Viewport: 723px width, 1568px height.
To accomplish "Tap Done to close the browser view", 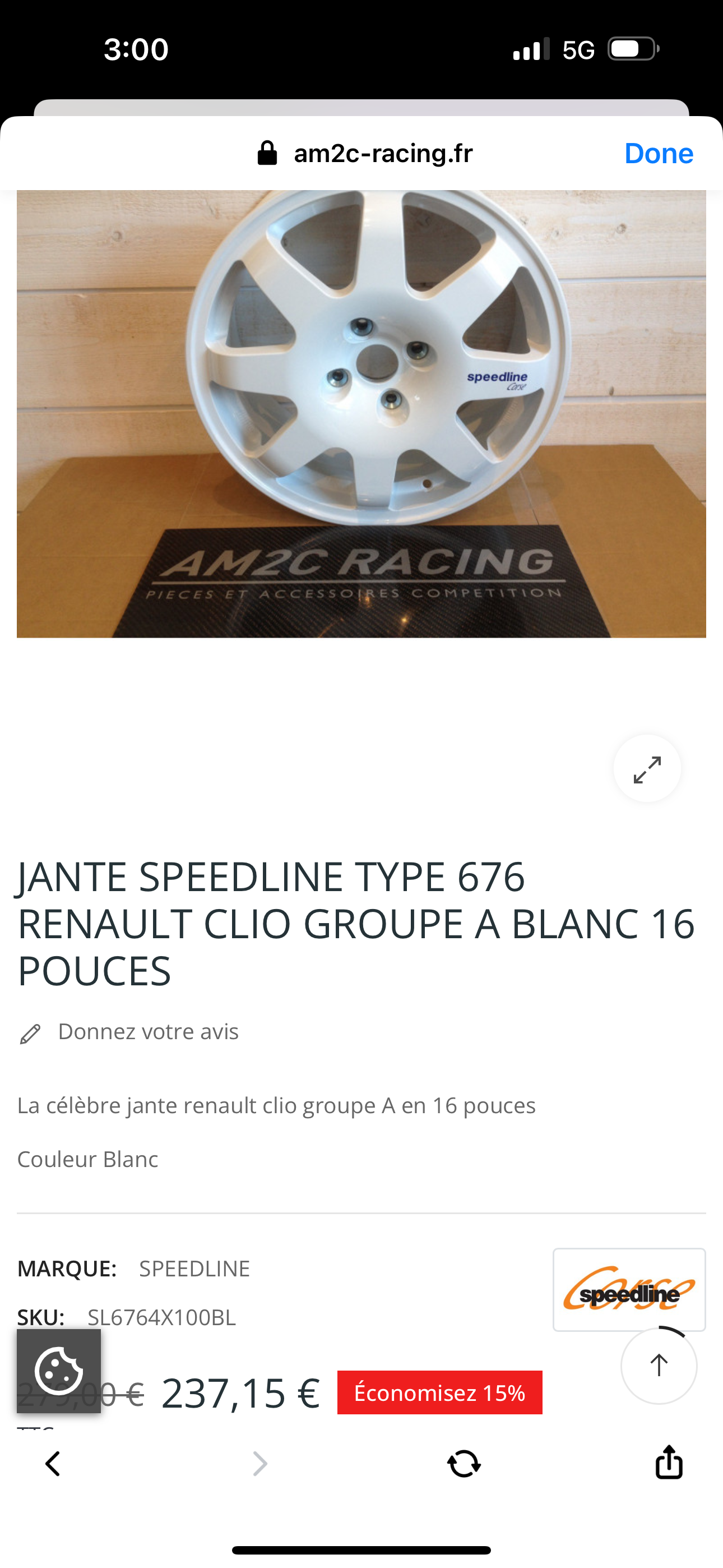I will coord(659,154).
